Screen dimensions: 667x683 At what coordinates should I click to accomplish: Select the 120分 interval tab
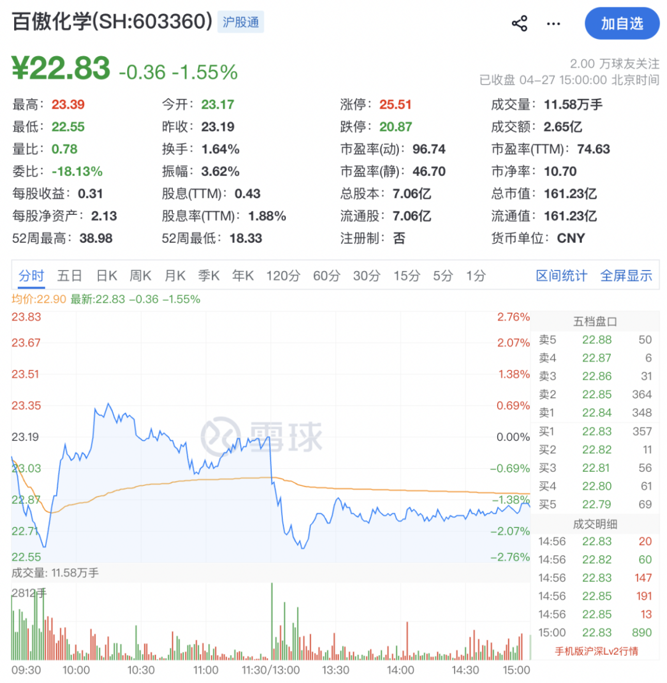coord(283,276)
